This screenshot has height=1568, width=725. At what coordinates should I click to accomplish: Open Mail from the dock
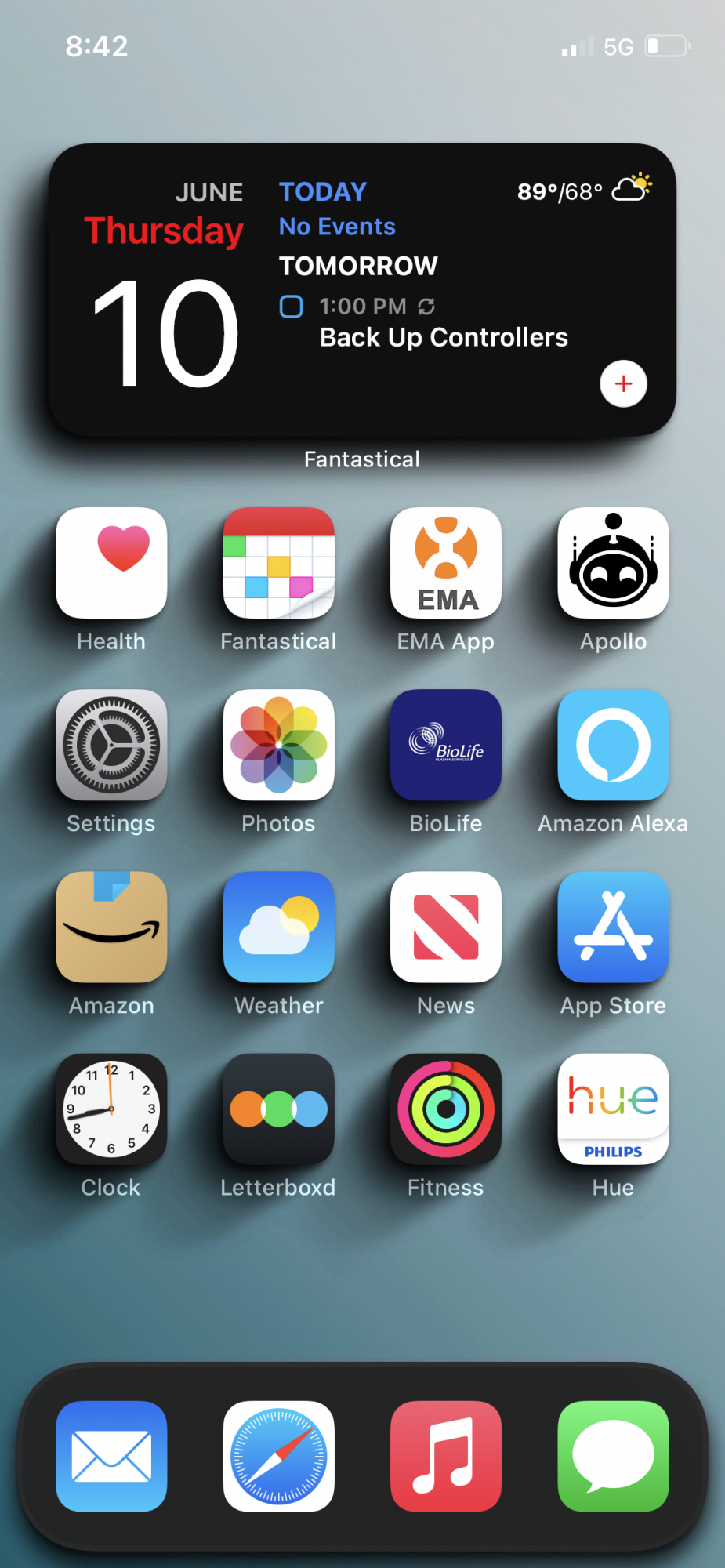111,1456
